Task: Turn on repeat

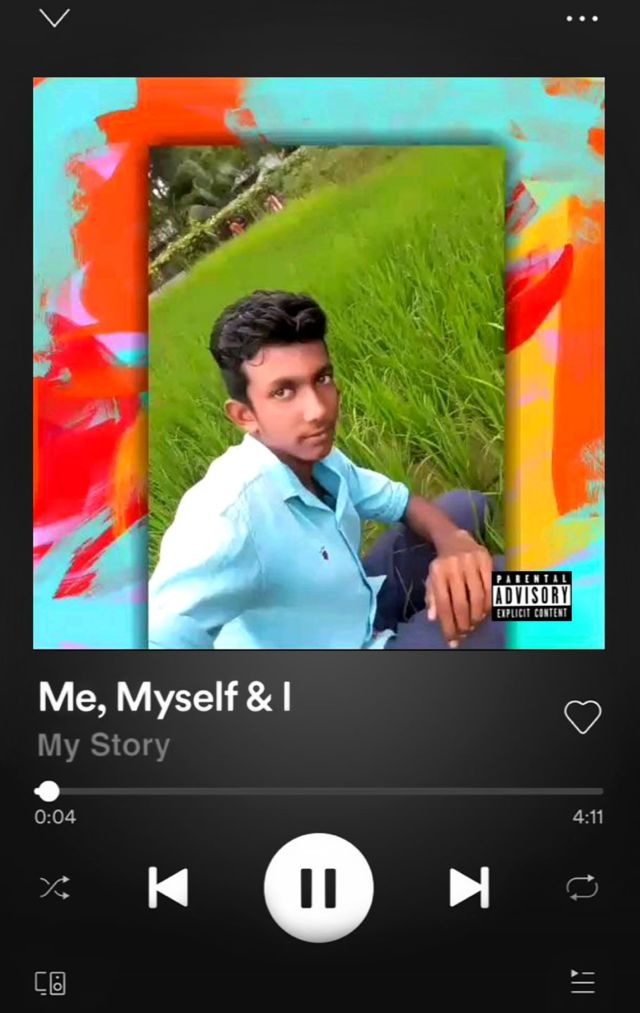Action: (x=582, y=888)
